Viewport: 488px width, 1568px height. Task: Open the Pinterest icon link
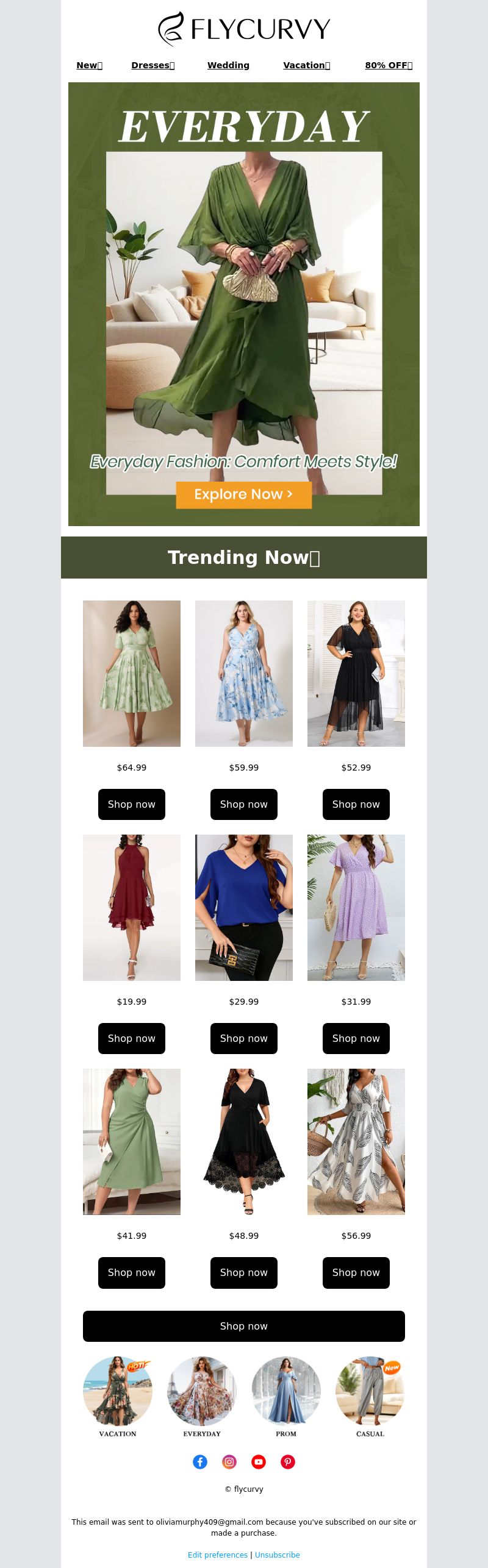click(288, 1462)
